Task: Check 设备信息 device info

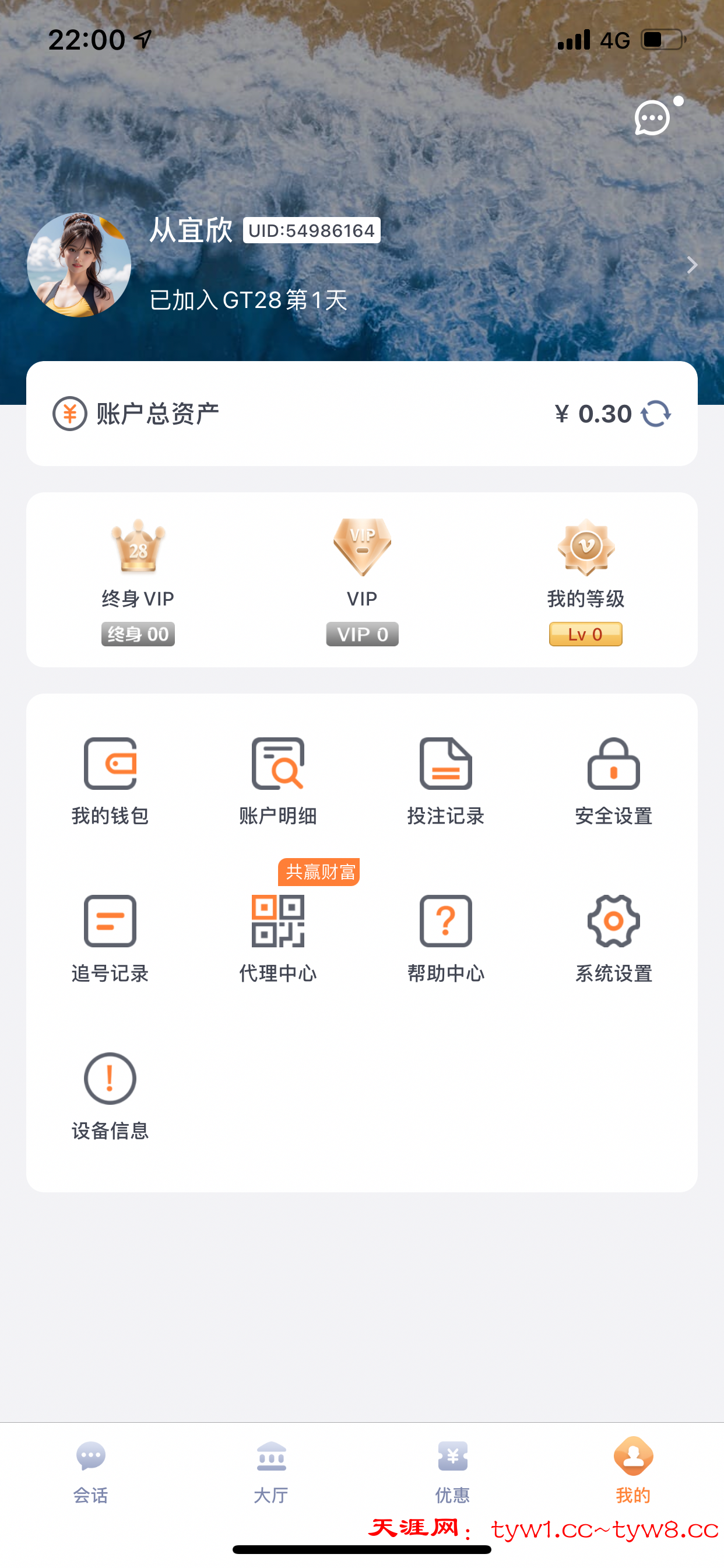Action: pos(110,1095)
